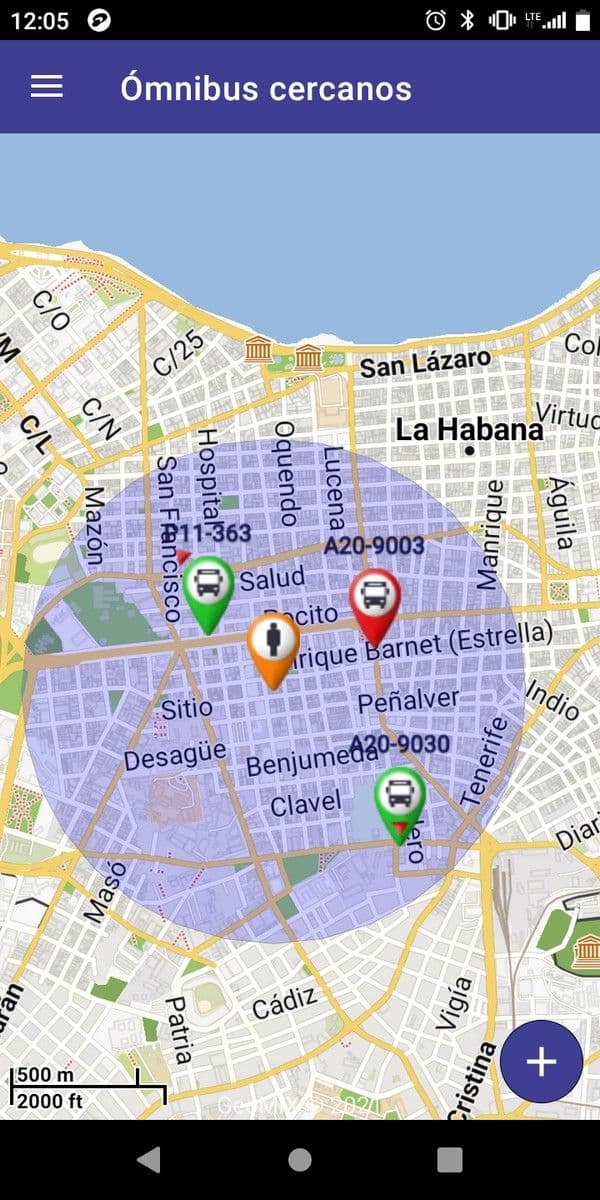Image resolution: width=600 pixels, height=1200 pixels.
Task: Select the red bus marker A20-9003
Action: click(x=375, y=596)
